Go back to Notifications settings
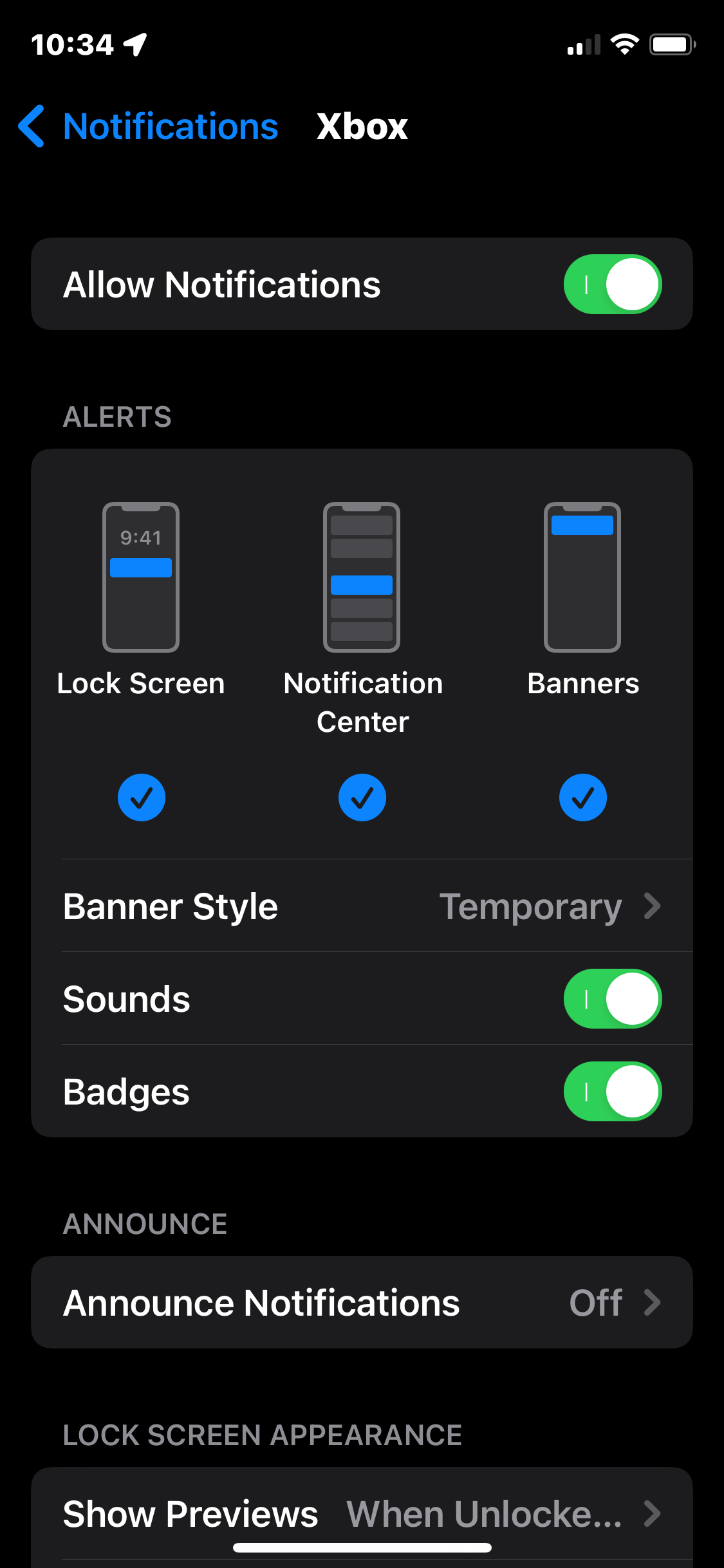Viewport: 724px width, 1568px height. (148, 126)
